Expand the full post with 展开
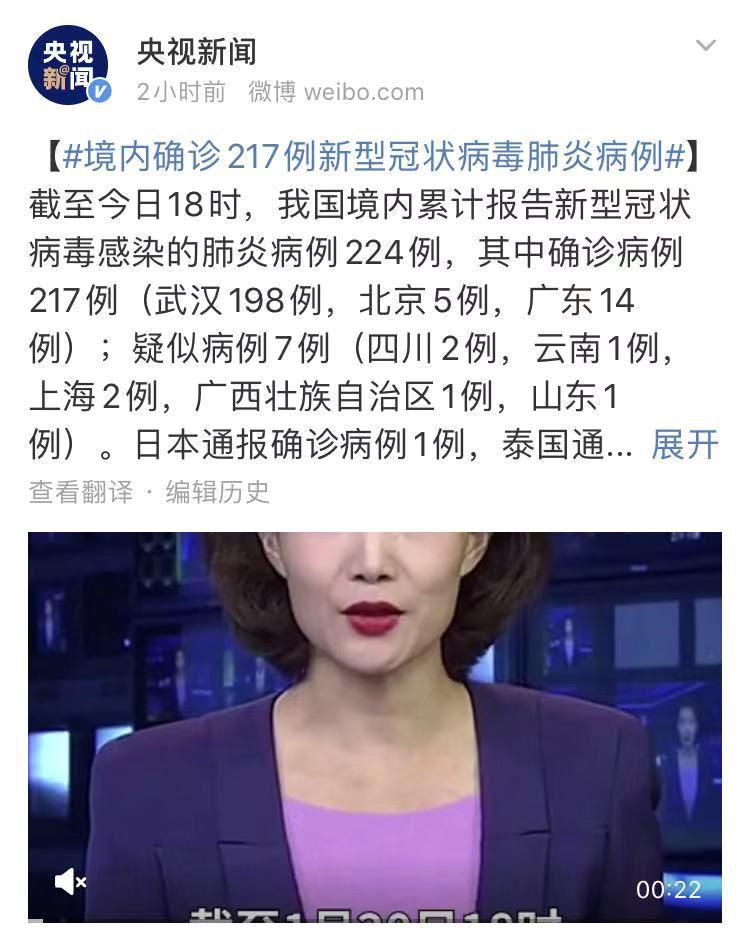 point(685,445)
